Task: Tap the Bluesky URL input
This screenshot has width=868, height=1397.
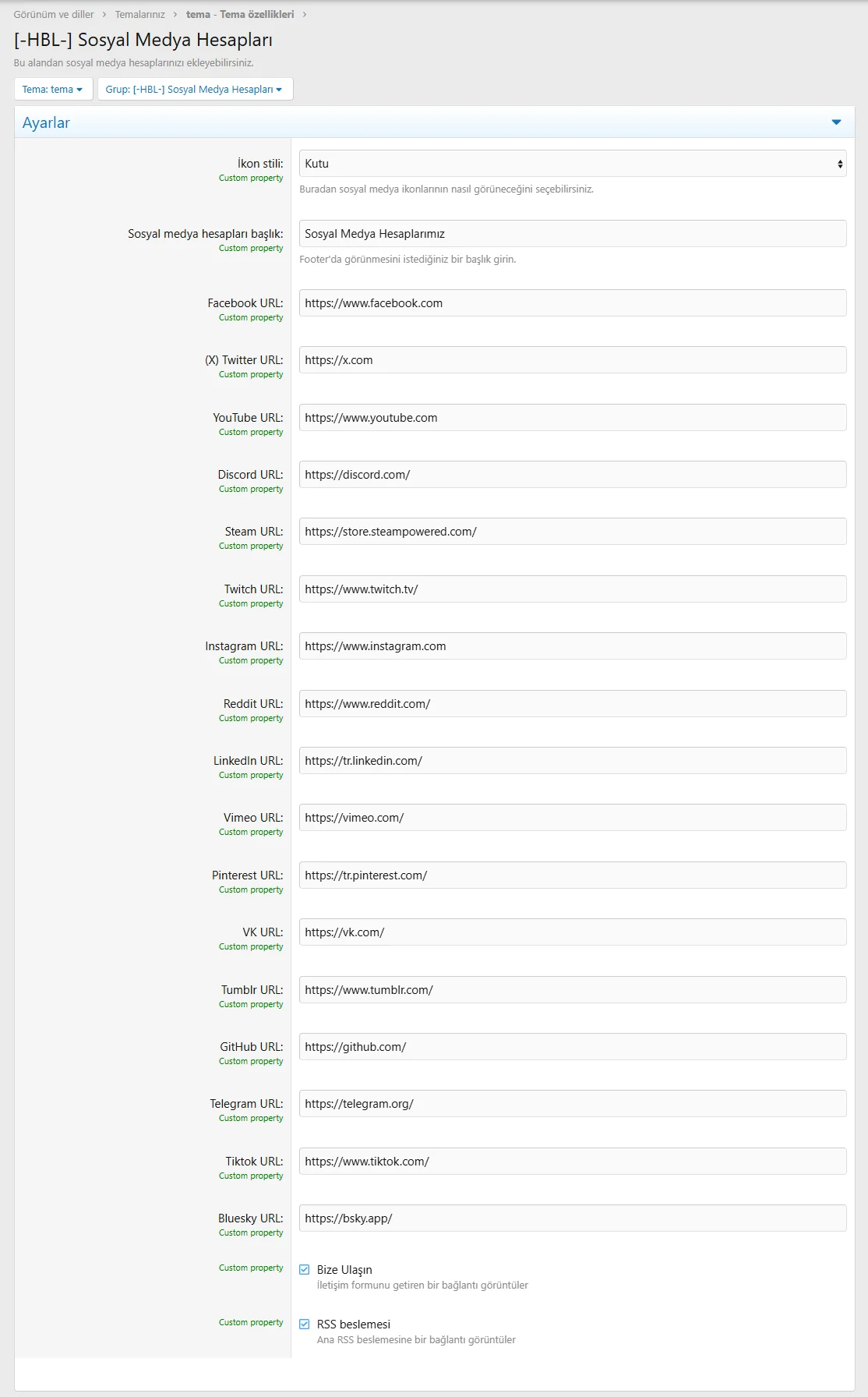Action: [573, 1218]
